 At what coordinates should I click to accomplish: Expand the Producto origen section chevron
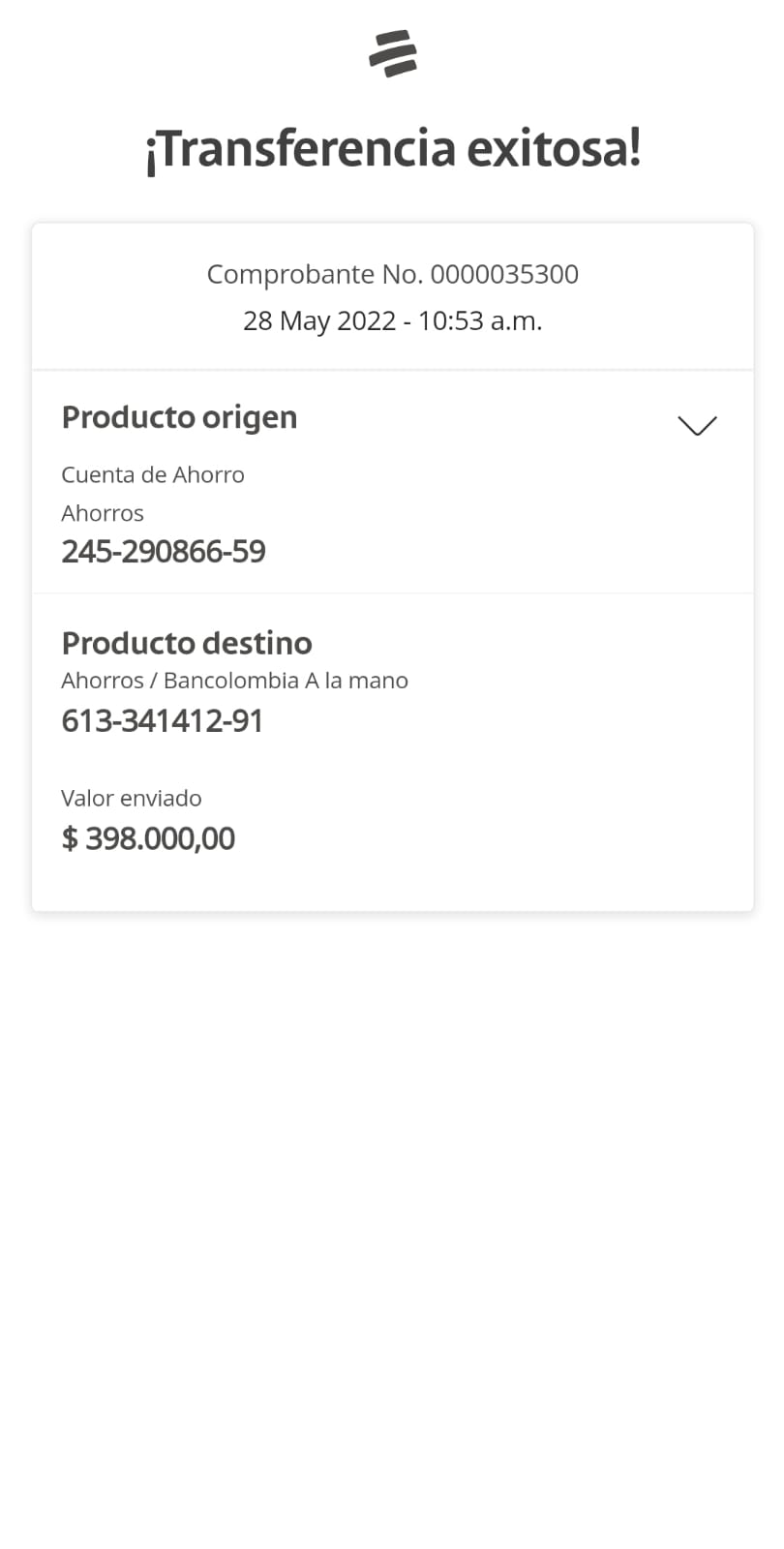coord(697,425)
